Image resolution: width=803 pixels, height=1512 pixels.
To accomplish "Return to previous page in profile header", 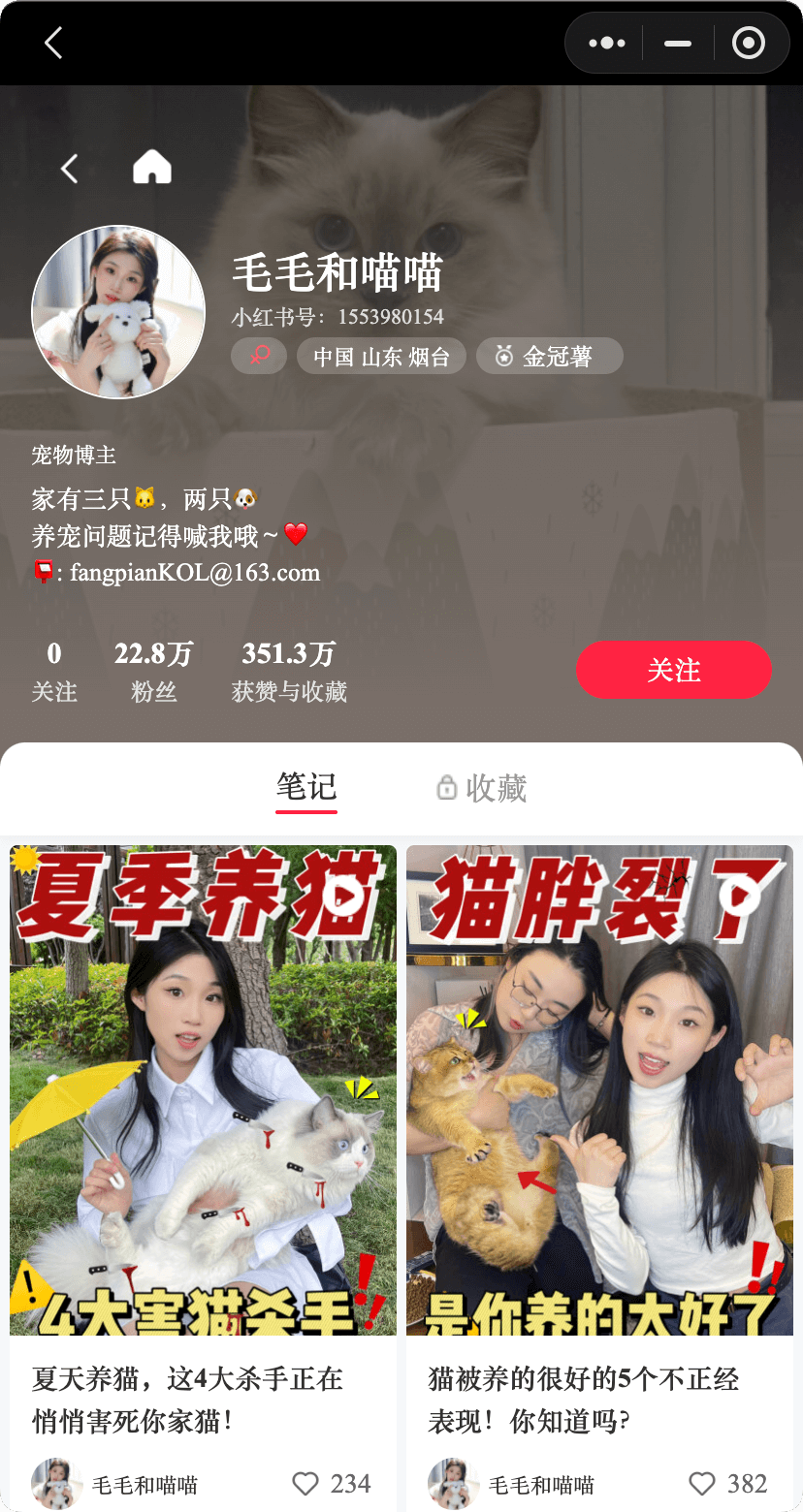I will coord(69,169).
